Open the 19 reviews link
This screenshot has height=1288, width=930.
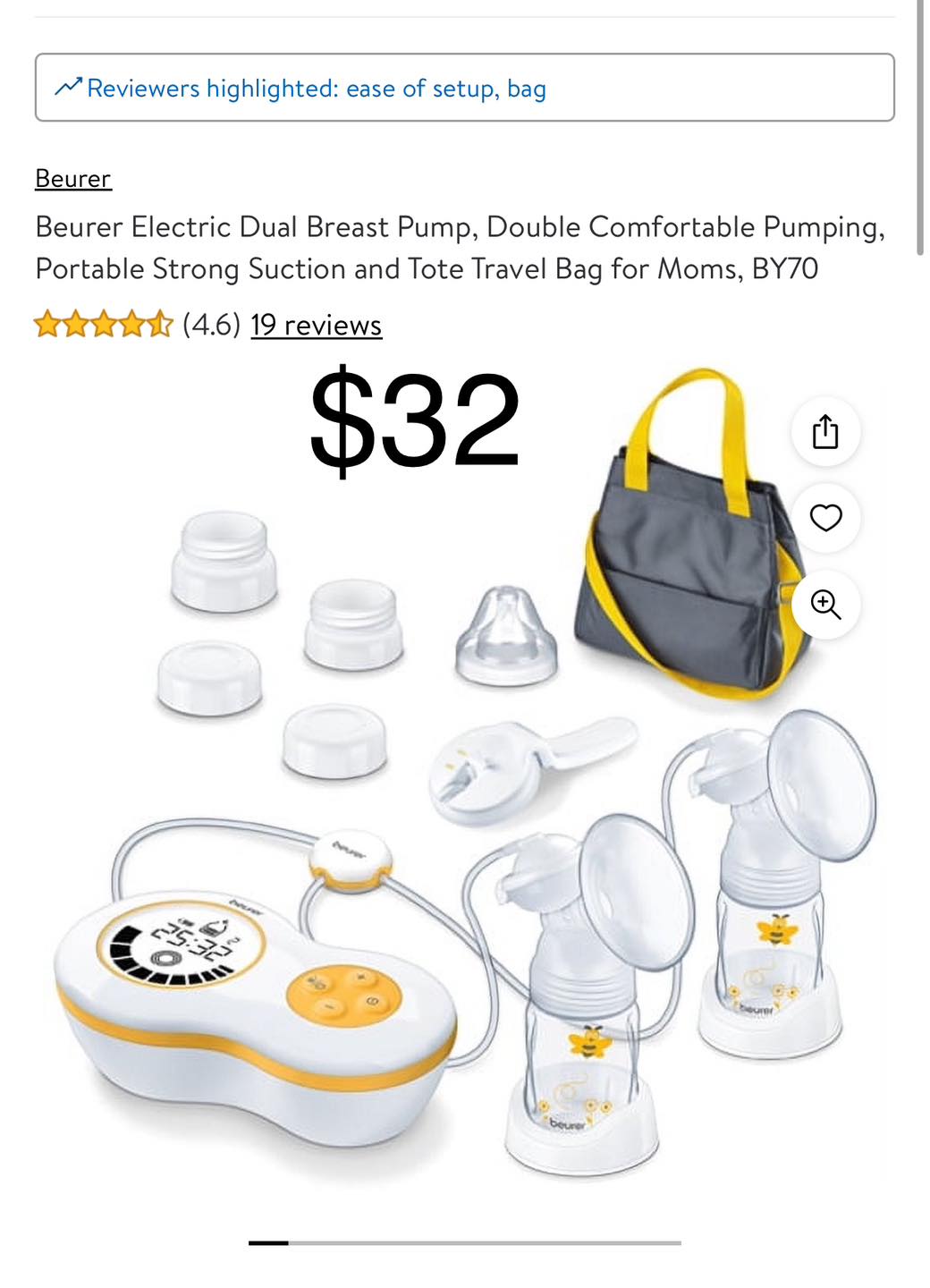[x=316, y=325]
